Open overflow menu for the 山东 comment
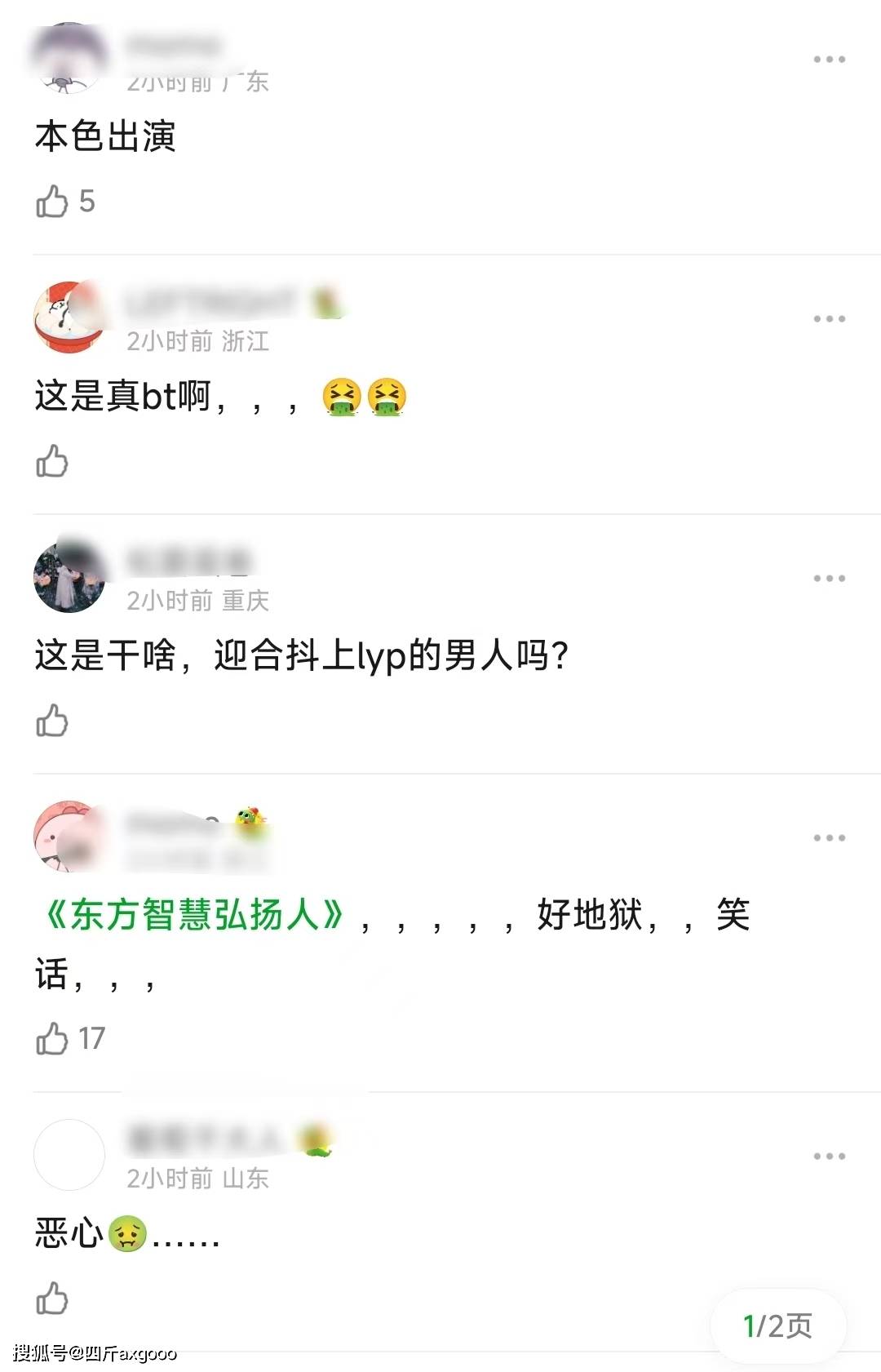Viewport: 881px width, 1372px height. [829, 1157]
